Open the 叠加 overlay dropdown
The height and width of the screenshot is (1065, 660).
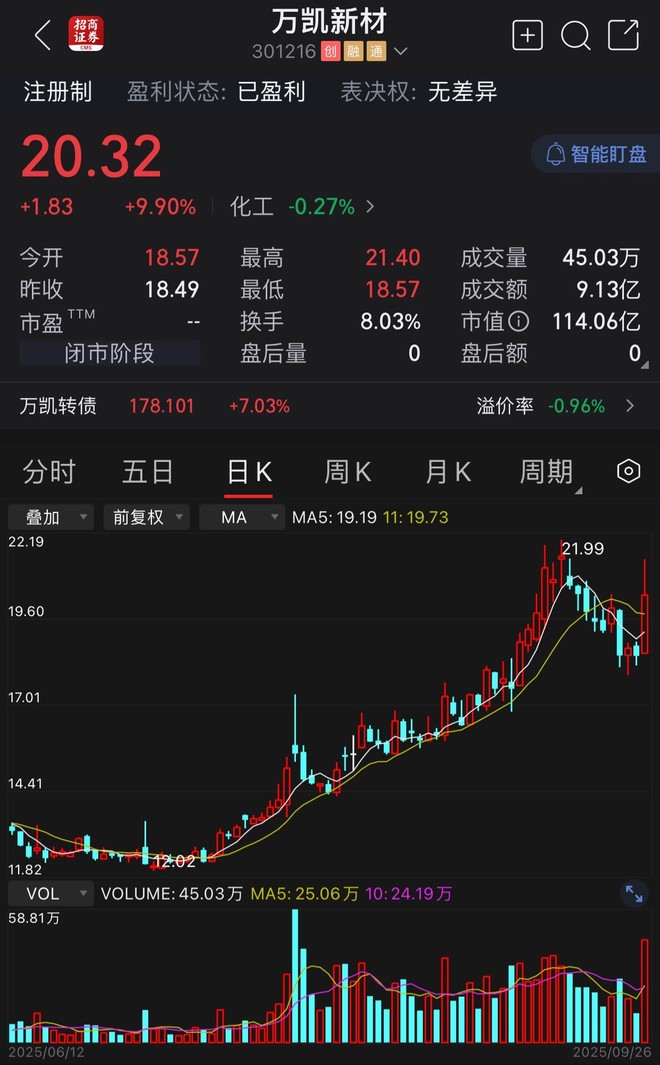[x=50, y=517]
